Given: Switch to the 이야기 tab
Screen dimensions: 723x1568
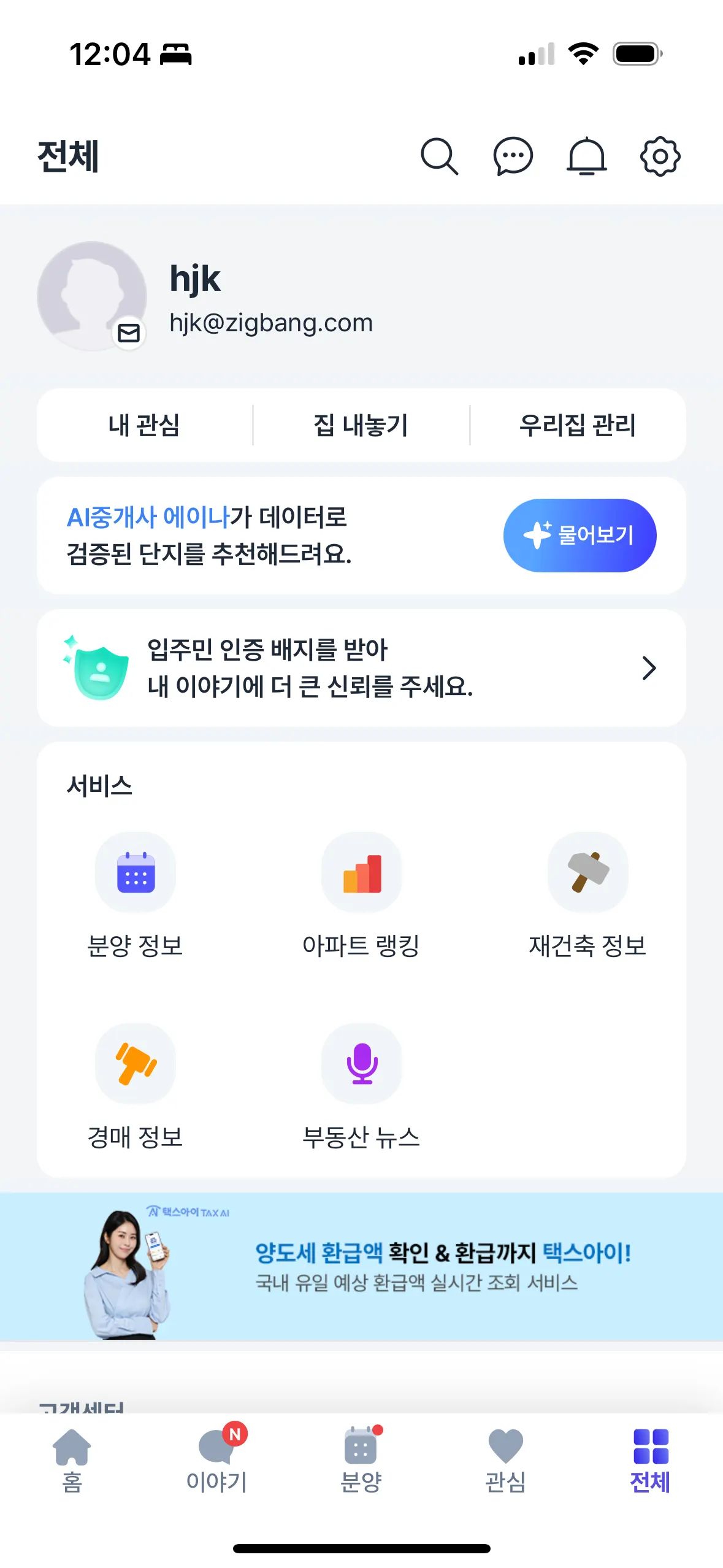Looking at the screenshot, I should tap(216, 1460).
